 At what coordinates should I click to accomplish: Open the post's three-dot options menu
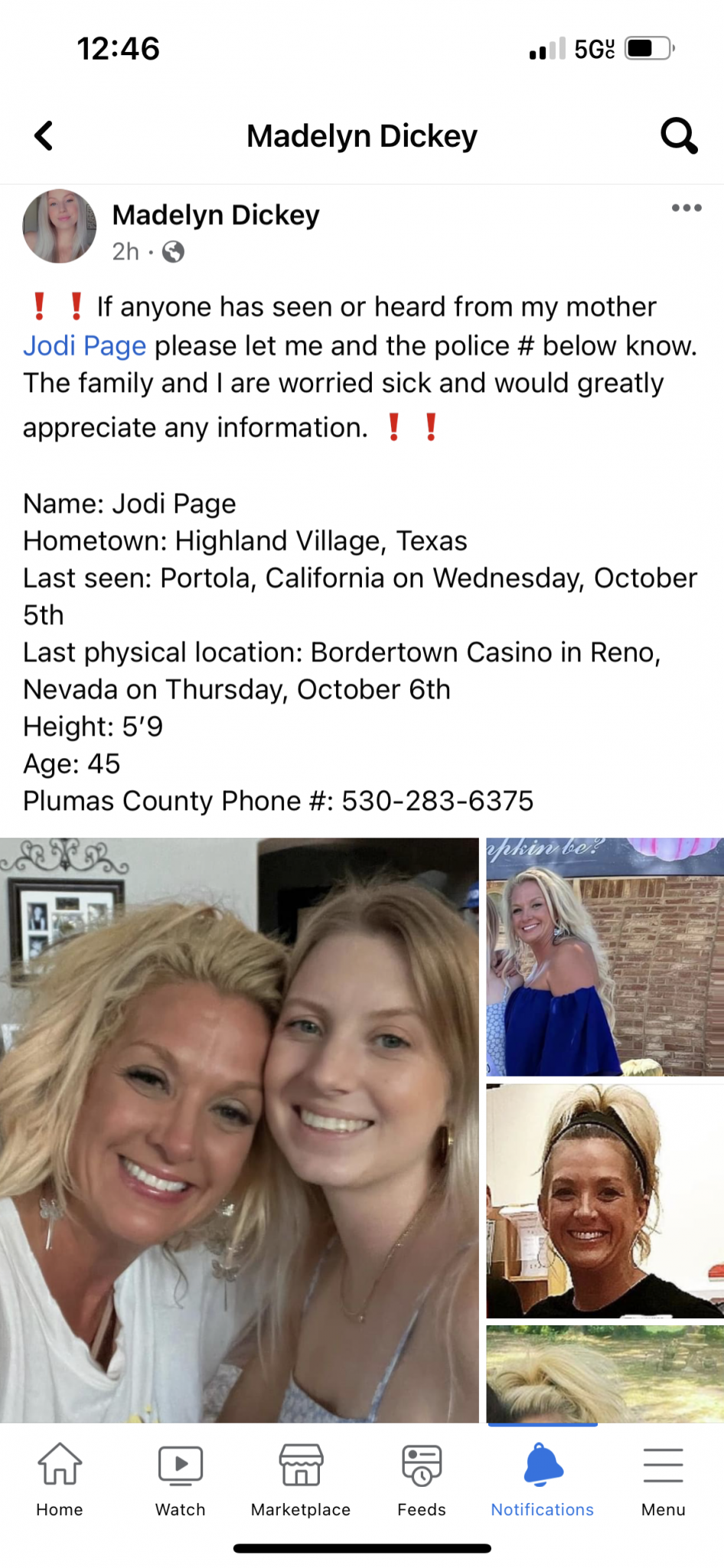(x=686, y=208)
